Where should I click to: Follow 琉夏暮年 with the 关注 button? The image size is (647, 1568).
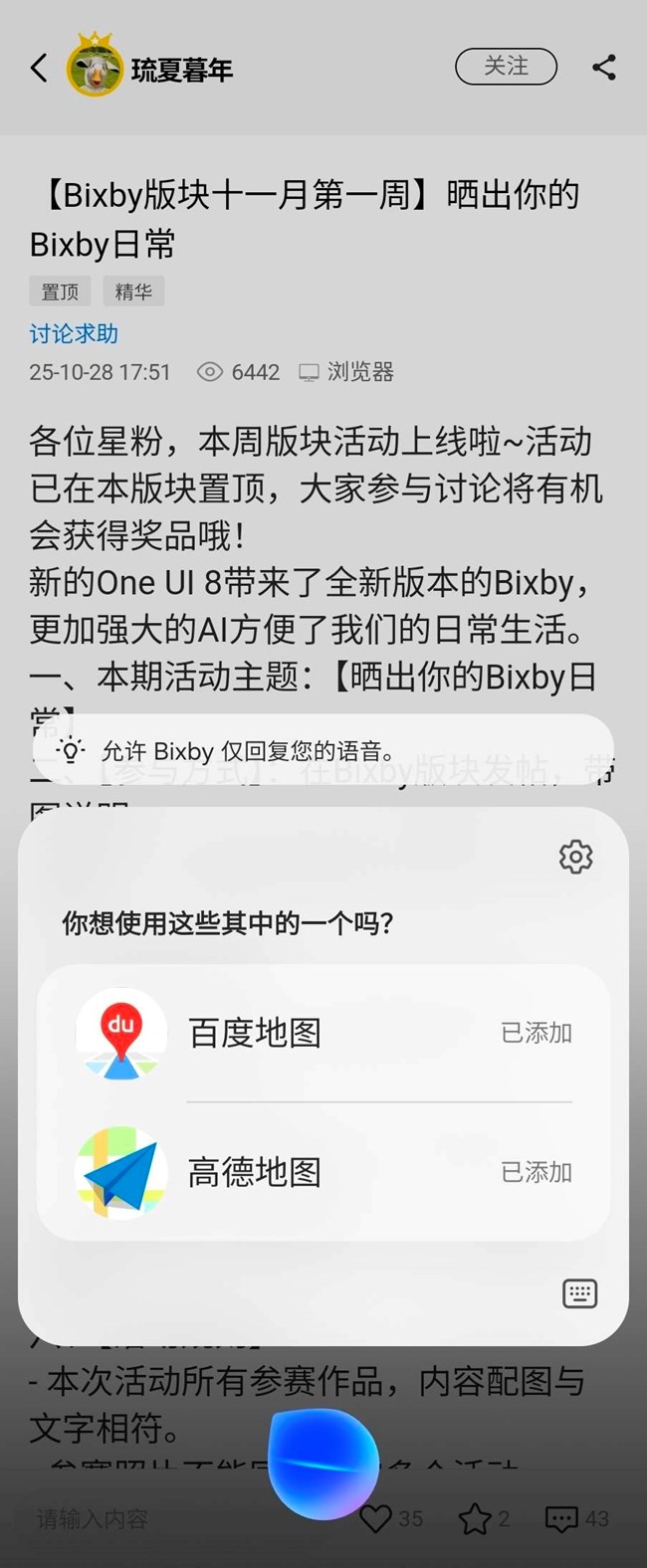click(x=506, y=67)
